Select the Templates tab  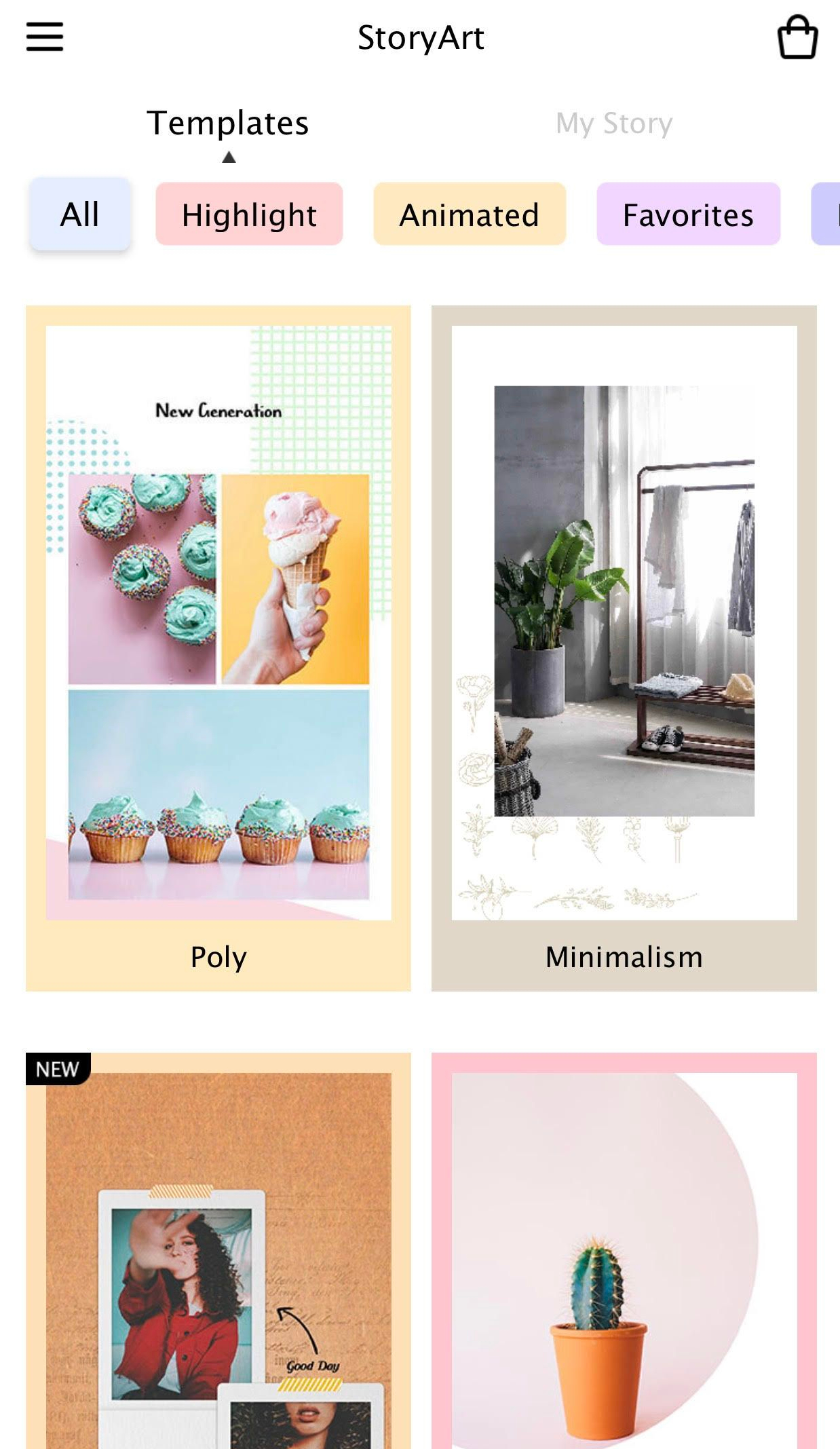coord(228,124)
